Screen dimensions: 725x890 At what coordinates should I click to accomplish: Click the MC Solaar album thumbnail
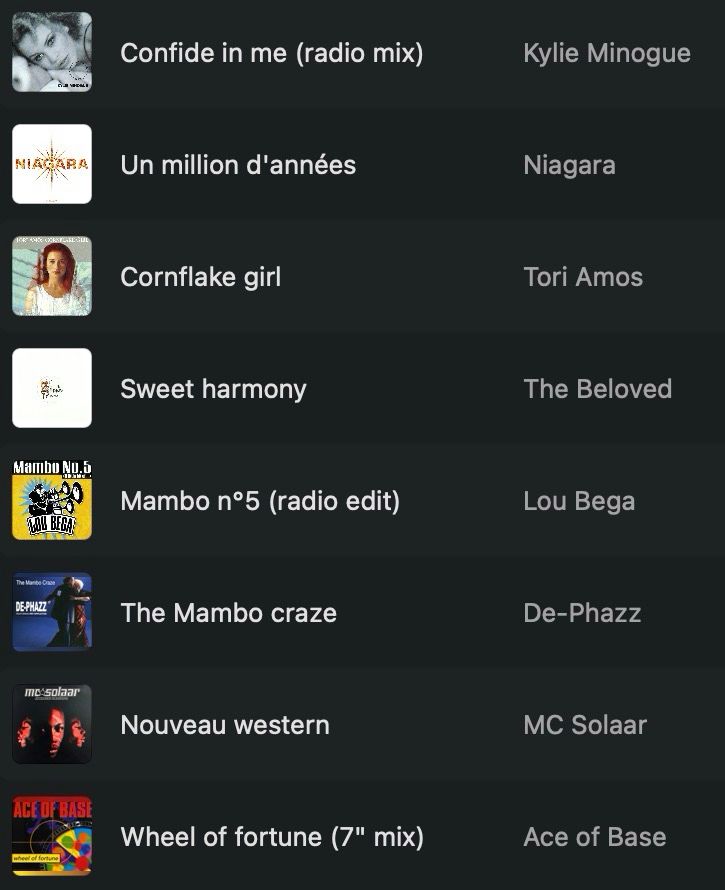point(51,724)
